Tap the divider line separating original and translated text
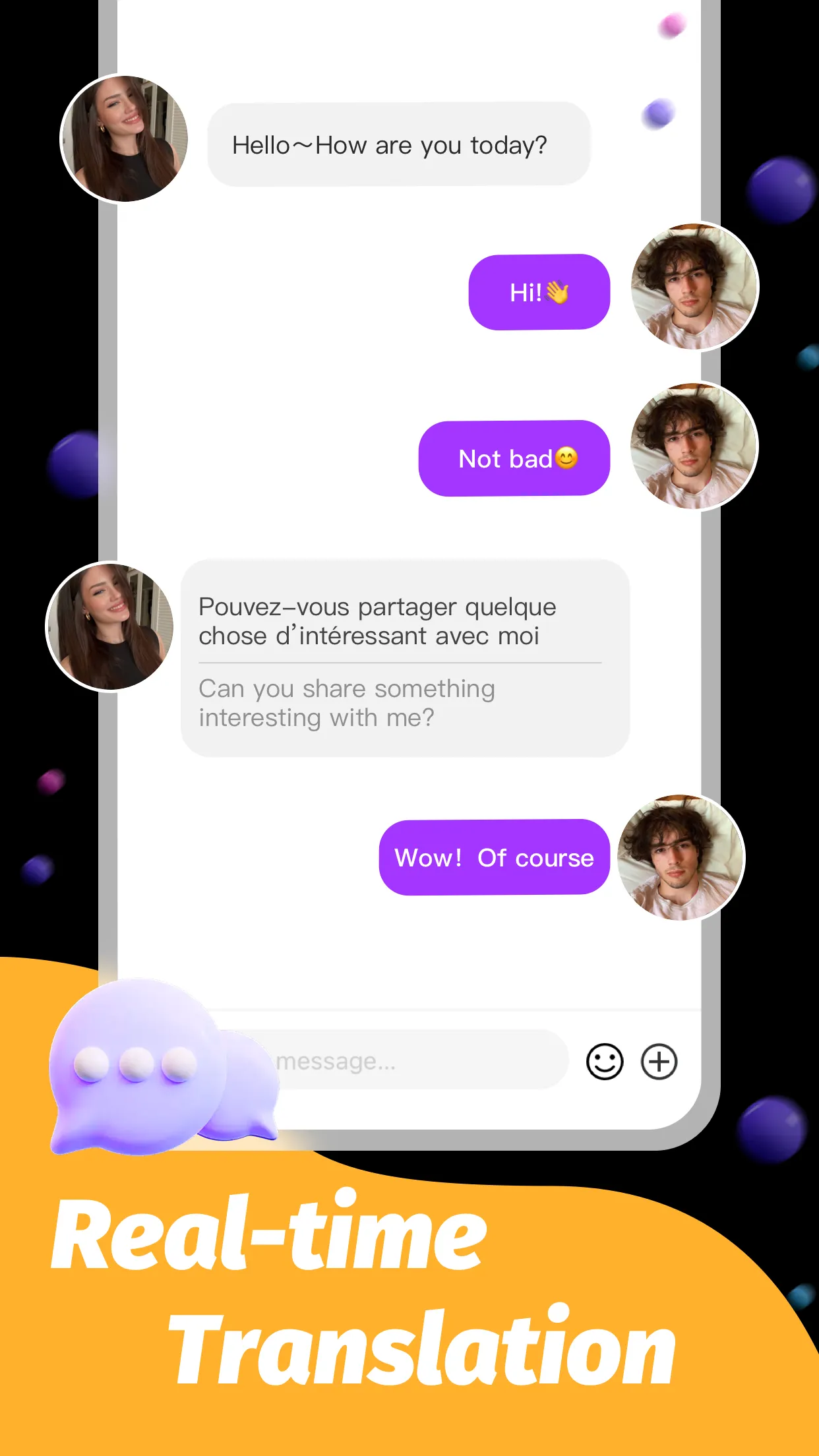This screenshot has height=1456, width=819. tap(400, 659)
